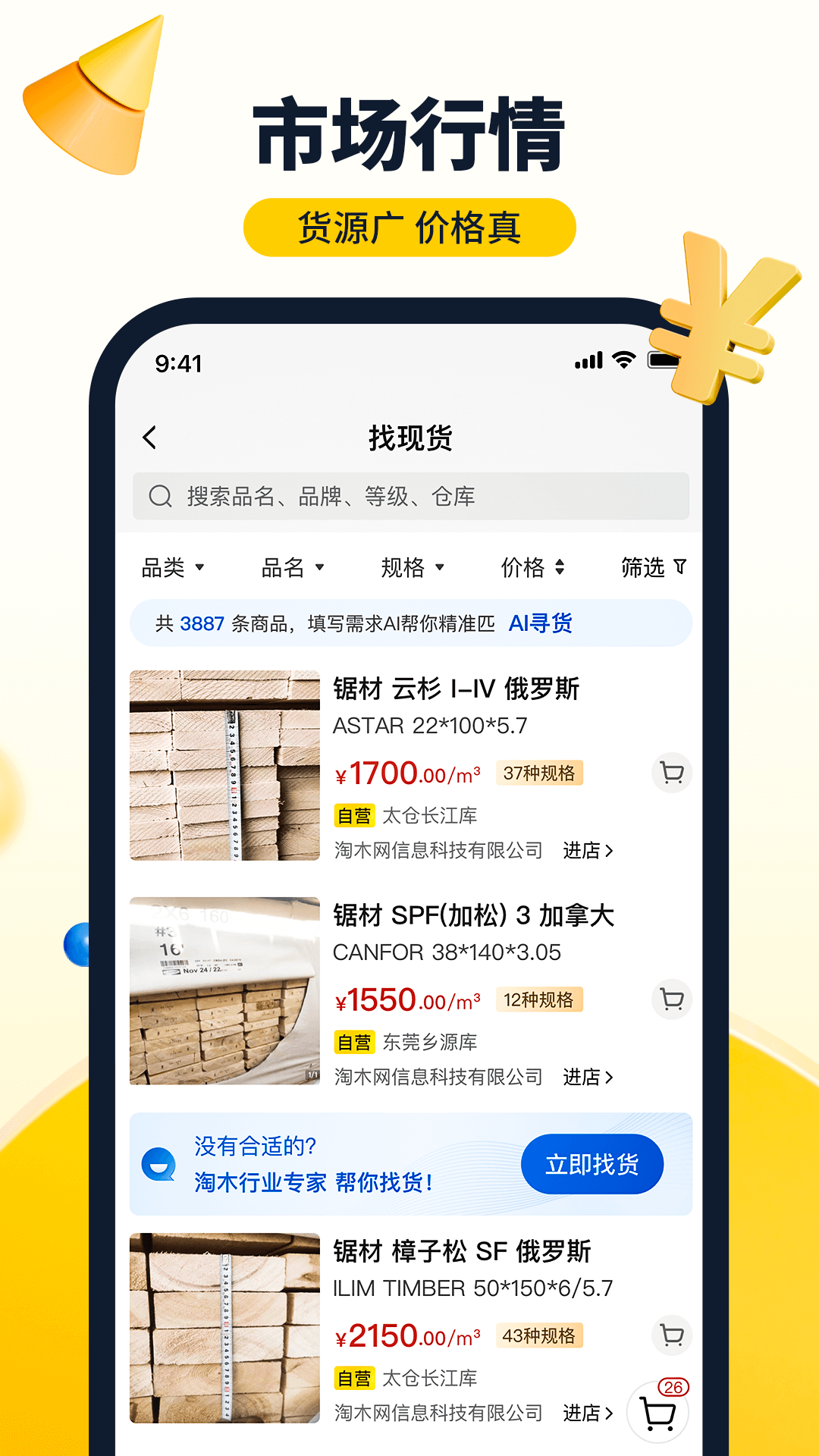Screen dimensions: 819x1456
Task: Tap the 37种规格 badge
Action: pos(541,773)
